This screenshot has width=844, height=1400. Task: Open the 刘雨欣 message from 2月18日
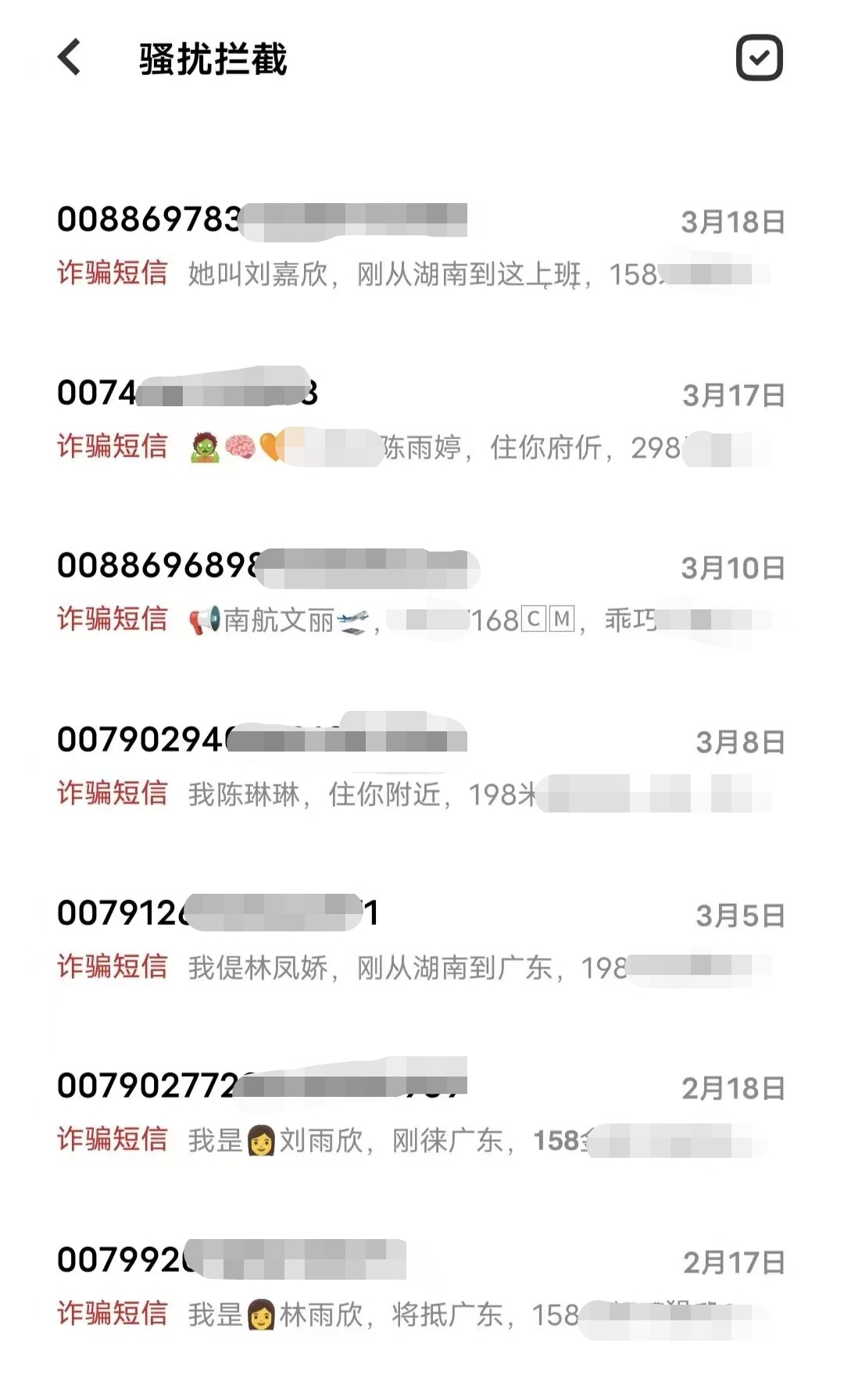pyautogui.click(x=420, y=1114)
